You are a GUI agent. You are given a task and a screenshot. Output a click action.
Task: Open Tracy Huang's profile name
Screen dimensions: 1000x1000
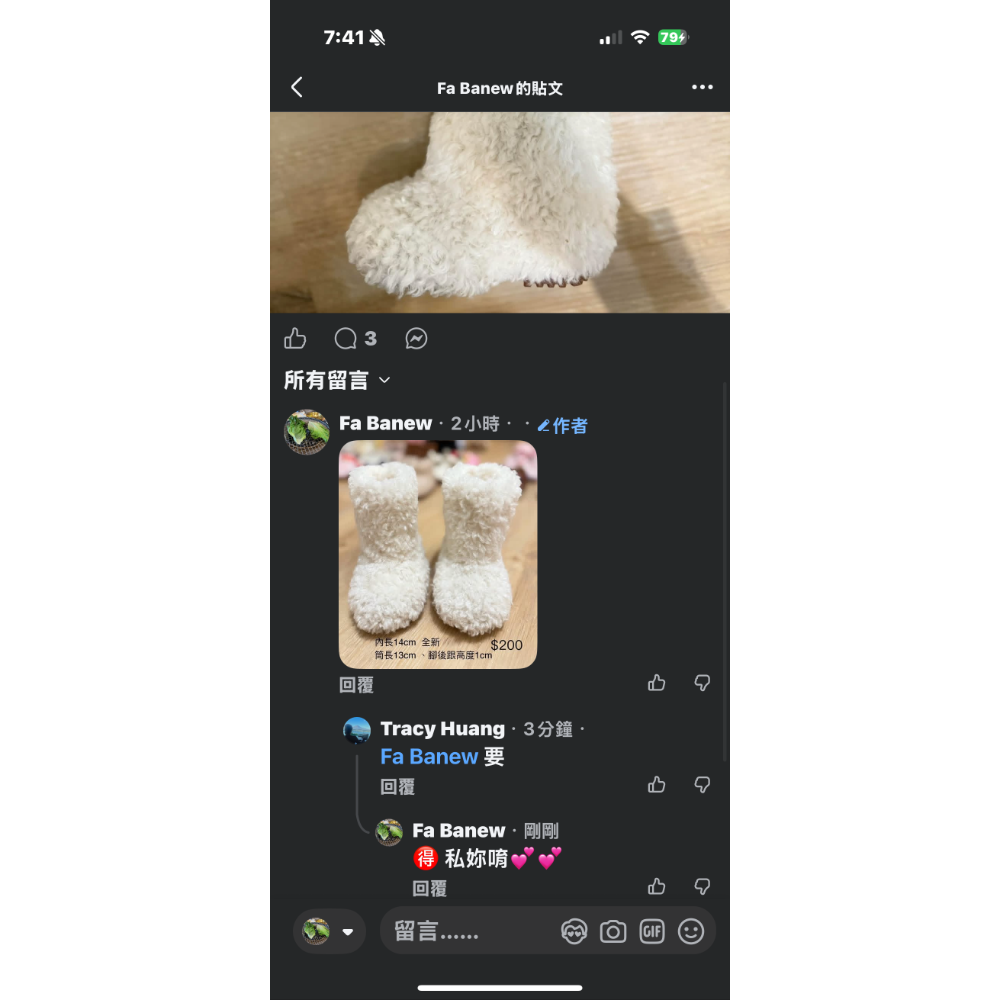click(x=442, y=729)
